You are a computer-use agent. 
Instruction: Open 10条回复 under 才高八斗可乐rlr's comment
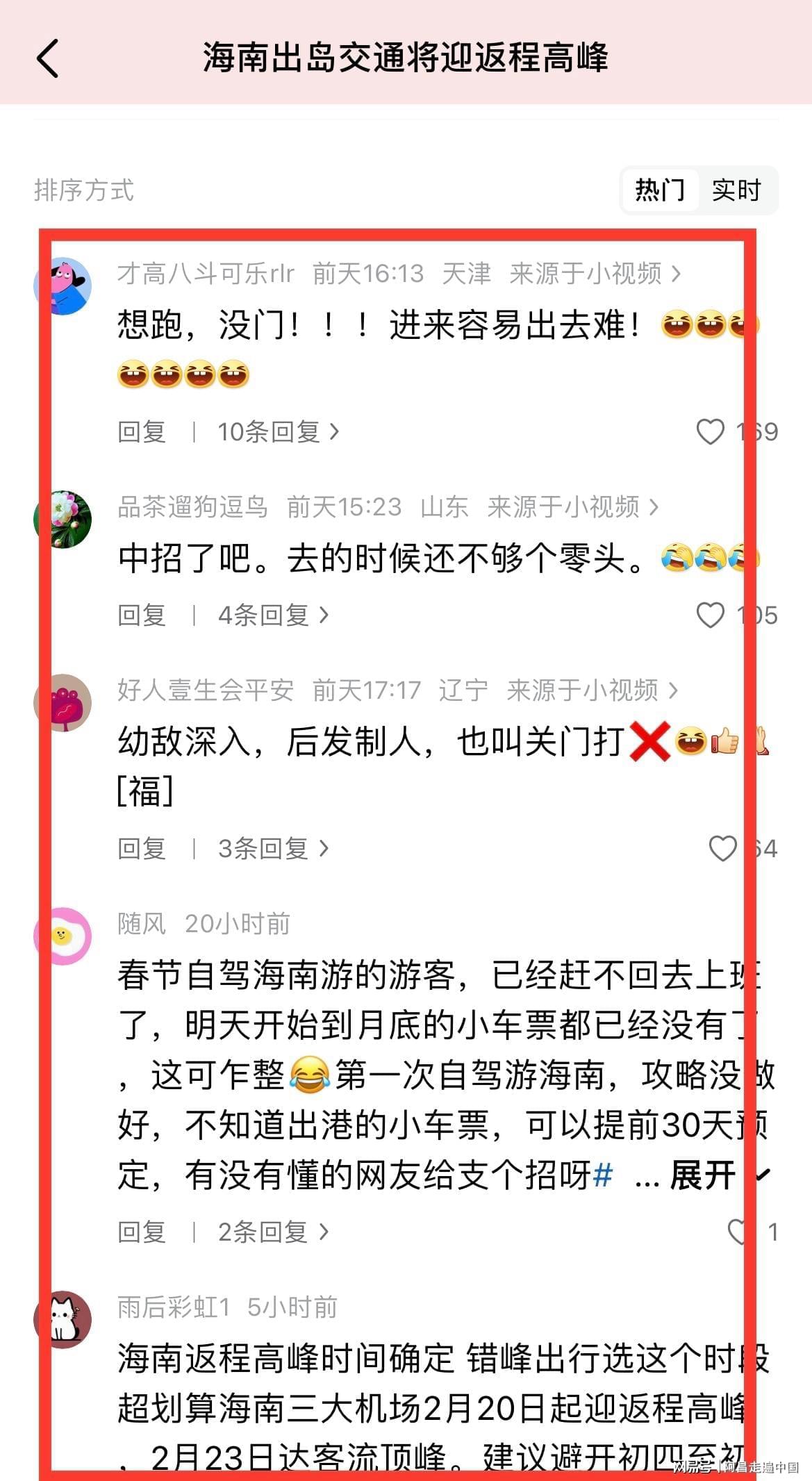(278, 432)
